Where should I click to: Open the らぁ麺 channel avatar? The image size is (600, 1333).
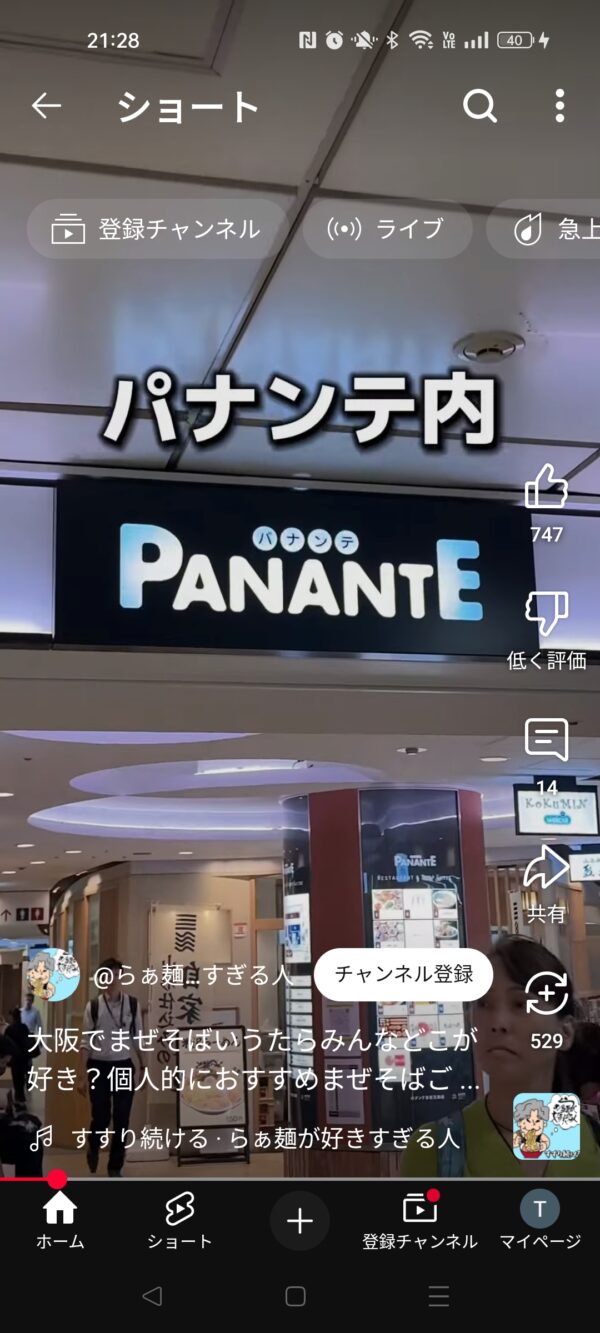coord(53,975)
